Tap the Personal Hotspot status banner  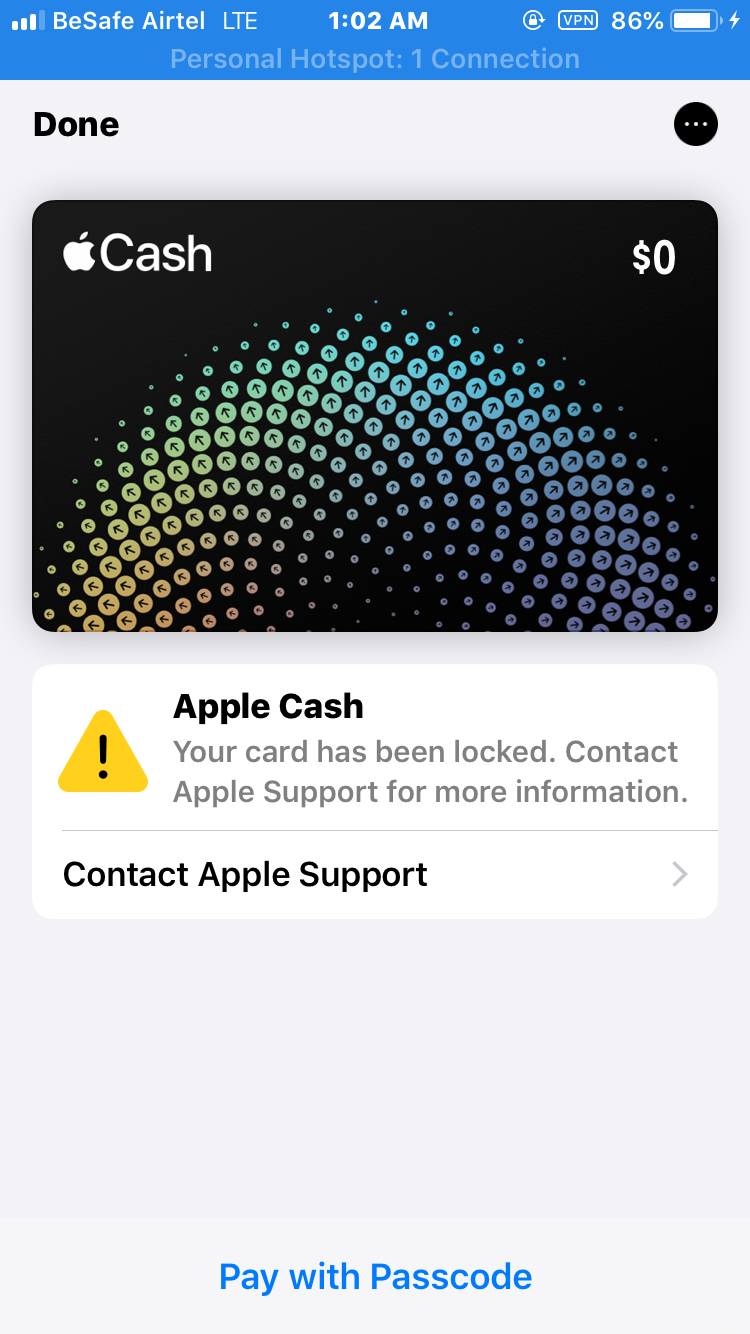pyautogui.click(x=375, y=59)
